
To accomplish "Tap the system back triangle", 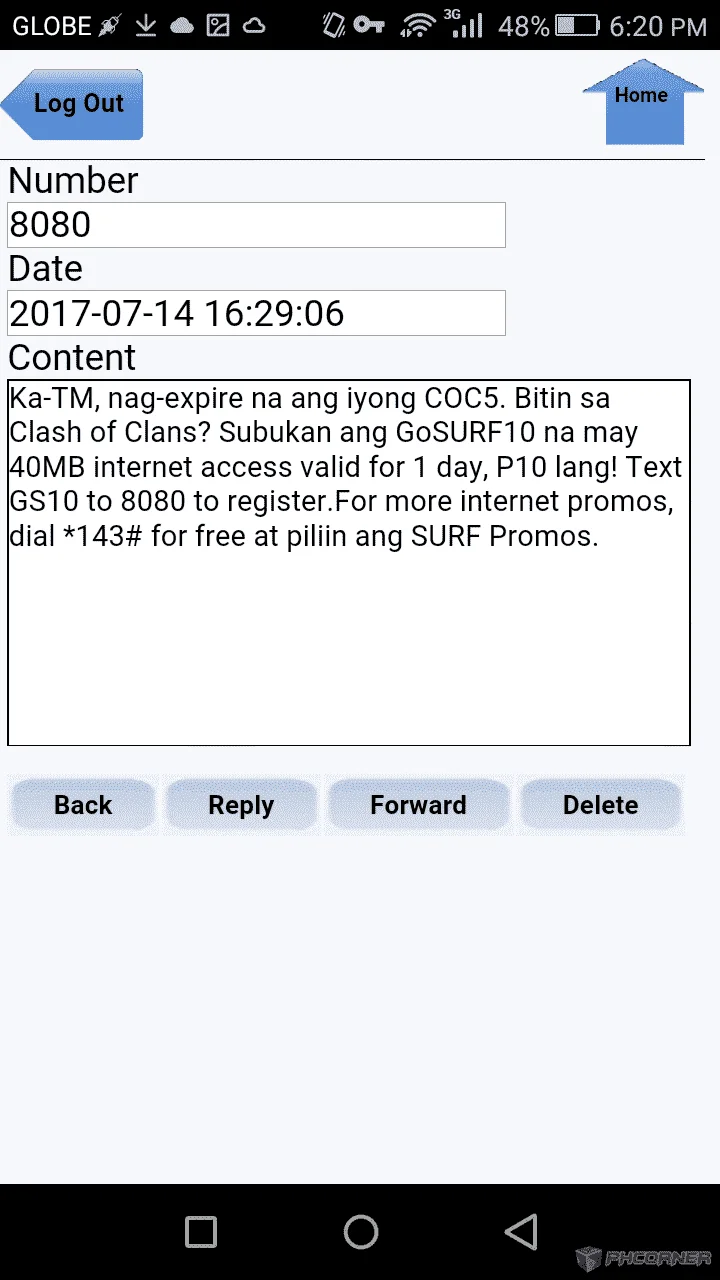I will tap(521, 1232).
